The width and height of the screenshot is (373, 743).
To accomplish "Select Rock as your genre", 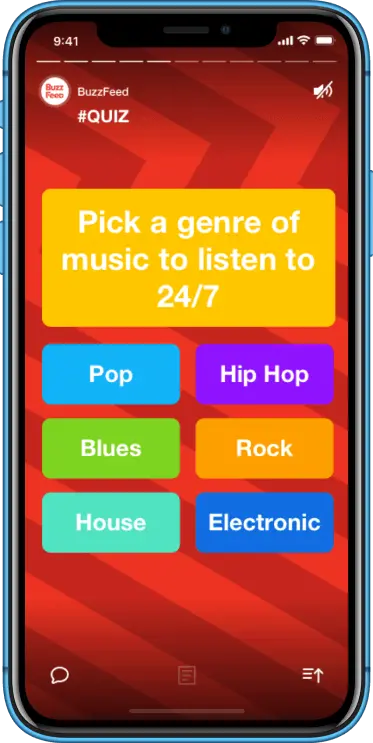I will 264,448.
